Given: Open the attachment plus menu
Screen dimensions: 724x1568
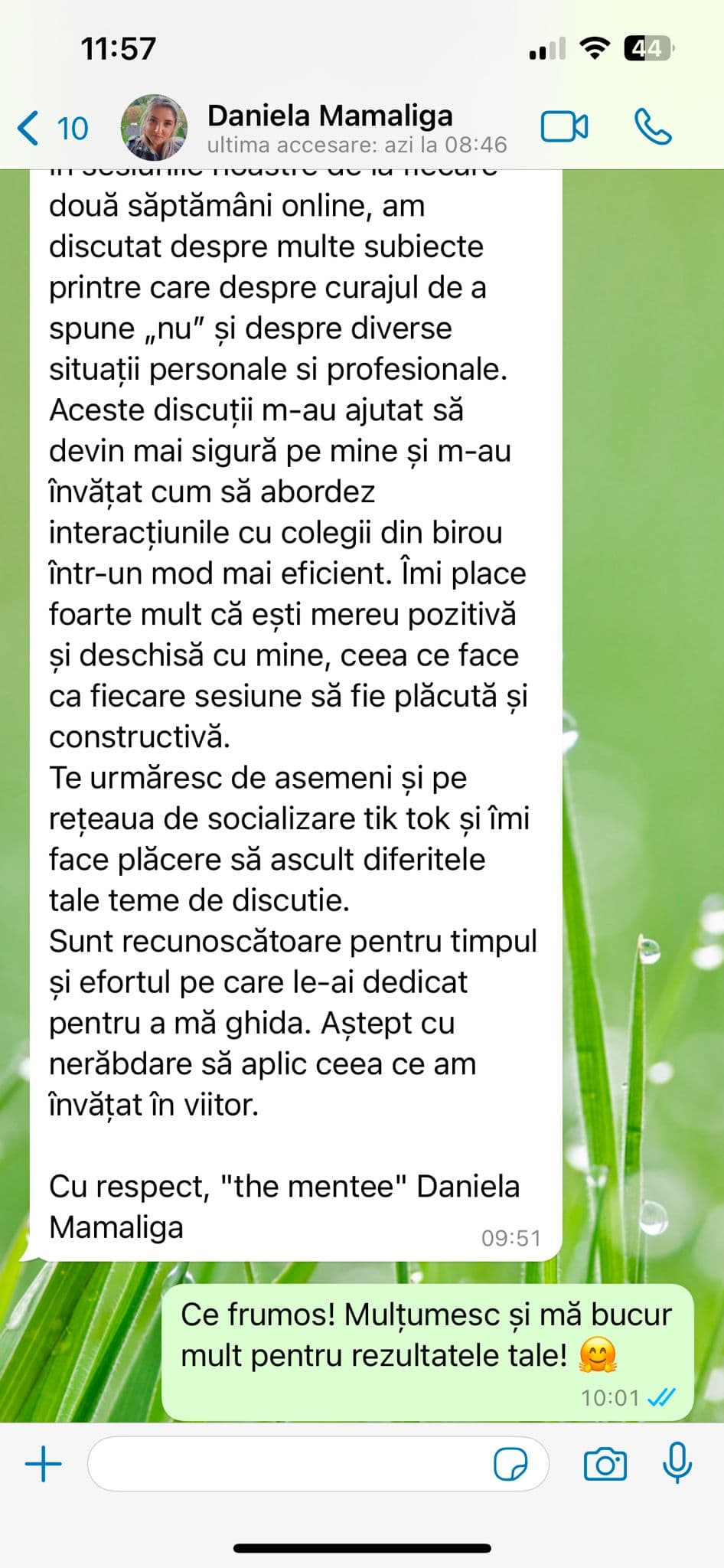Looking at the screenshot, I should tap(44, 1464).
